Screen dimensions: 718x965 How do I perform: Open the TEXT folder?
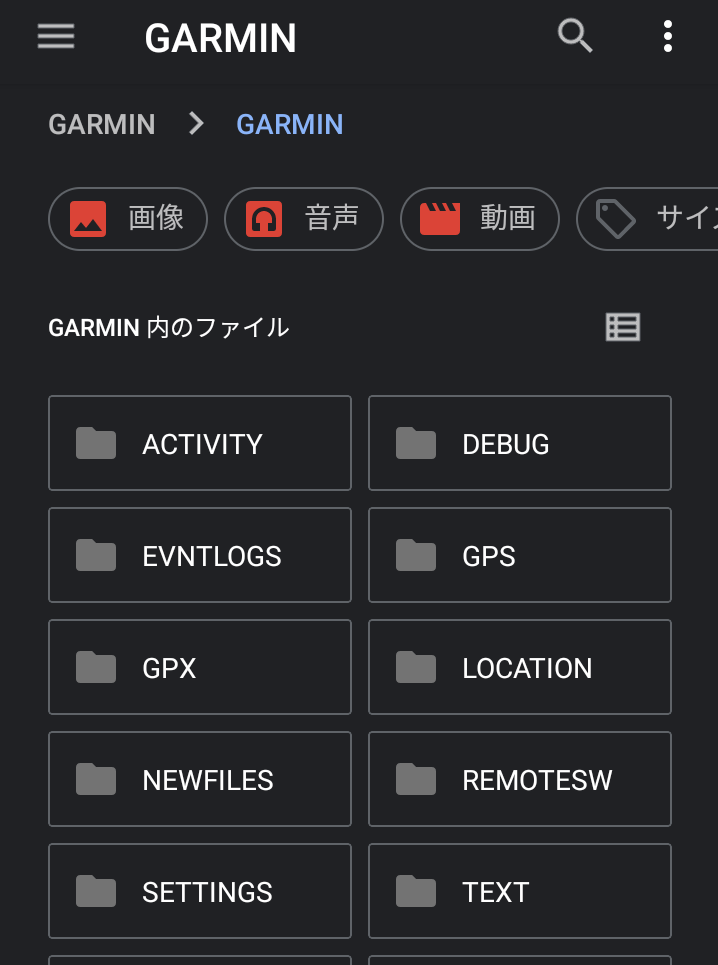(520, 891)
